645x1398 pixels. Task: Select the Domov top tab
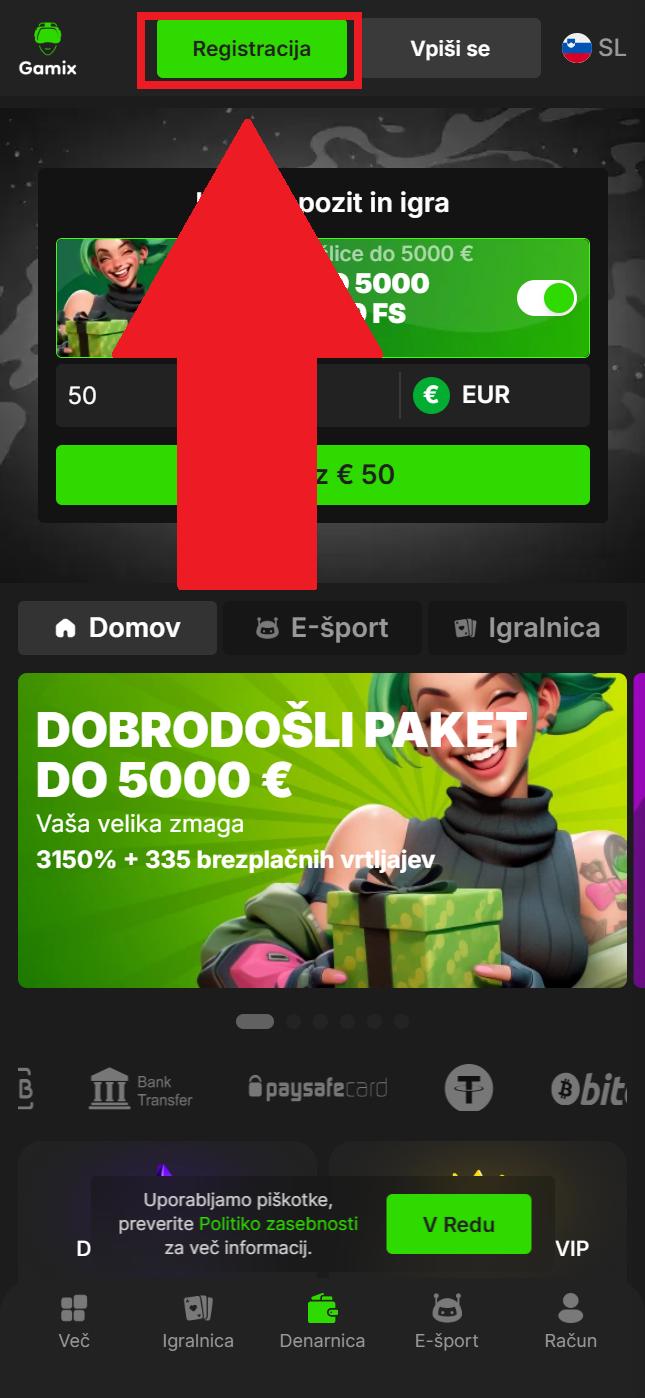click(117, 628)
